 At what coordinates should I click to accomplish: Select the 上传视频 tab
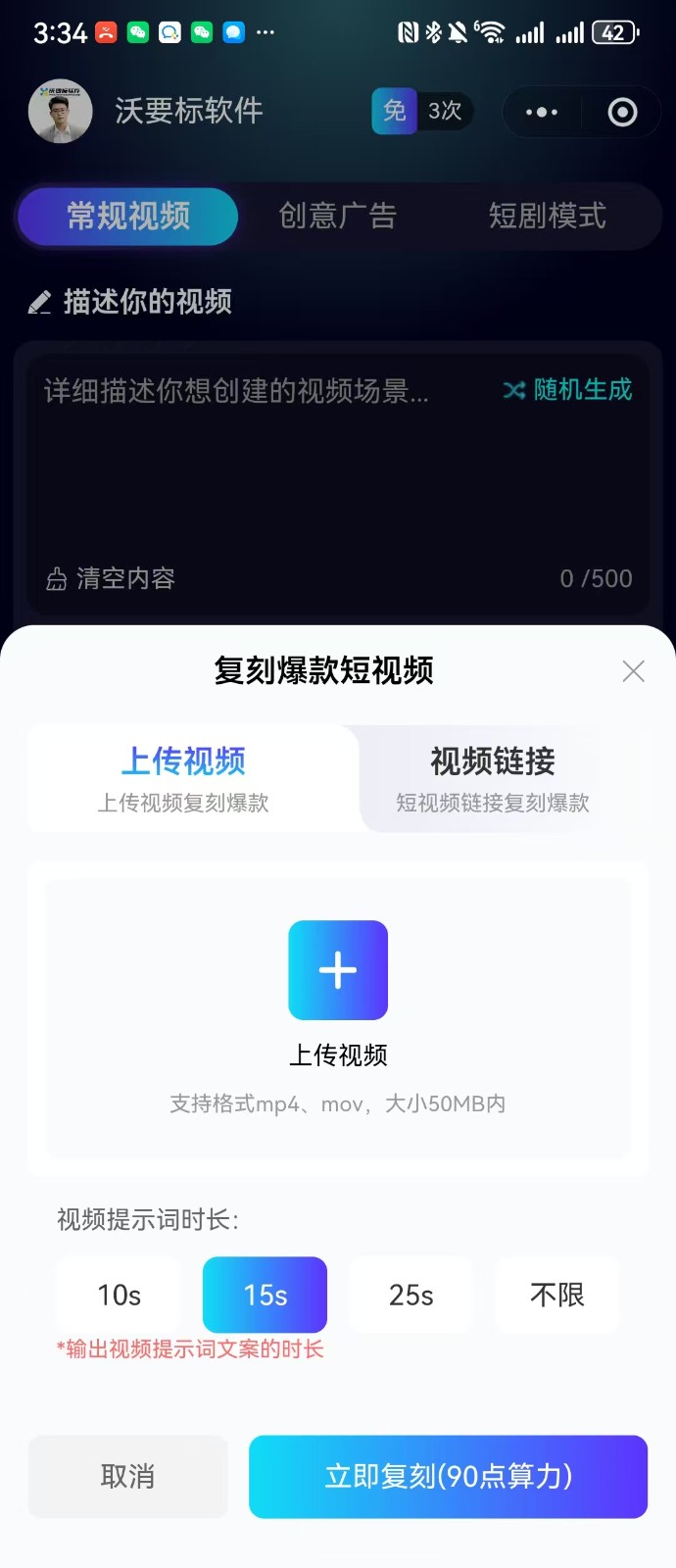[184, 779]
